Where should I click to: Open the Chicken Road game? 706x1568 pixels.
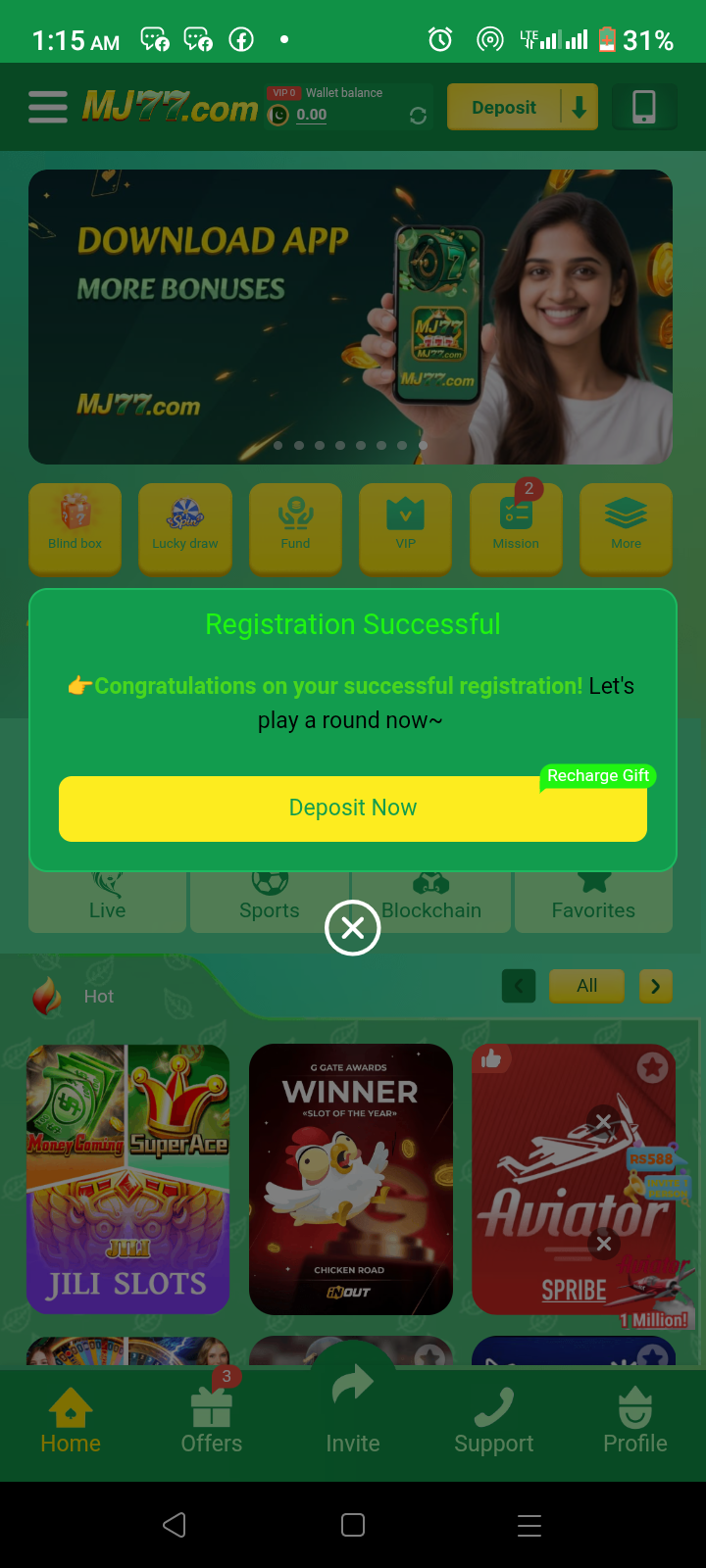point(351,1179)
